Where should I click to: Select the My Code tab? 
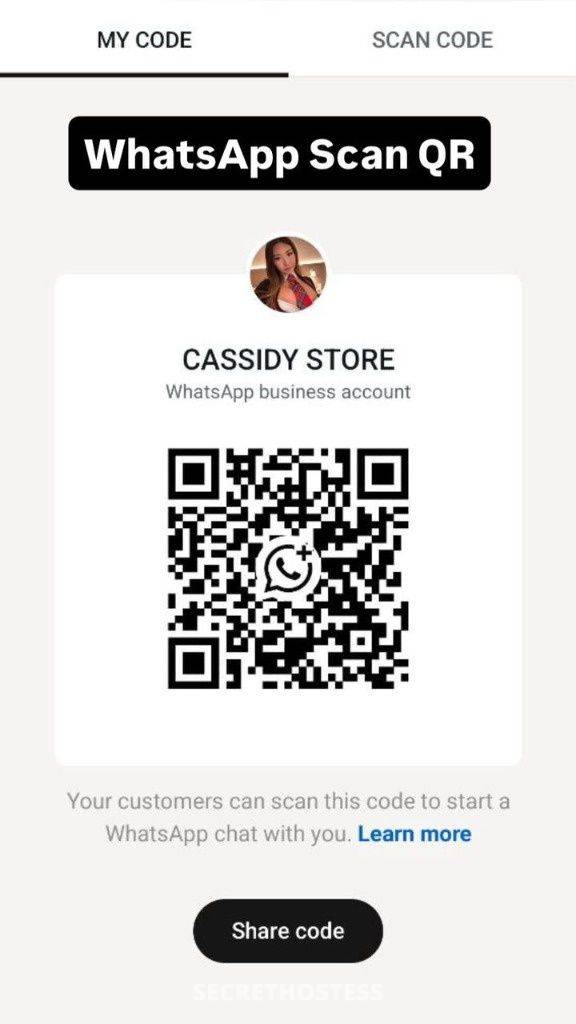(x=144, y=40)
